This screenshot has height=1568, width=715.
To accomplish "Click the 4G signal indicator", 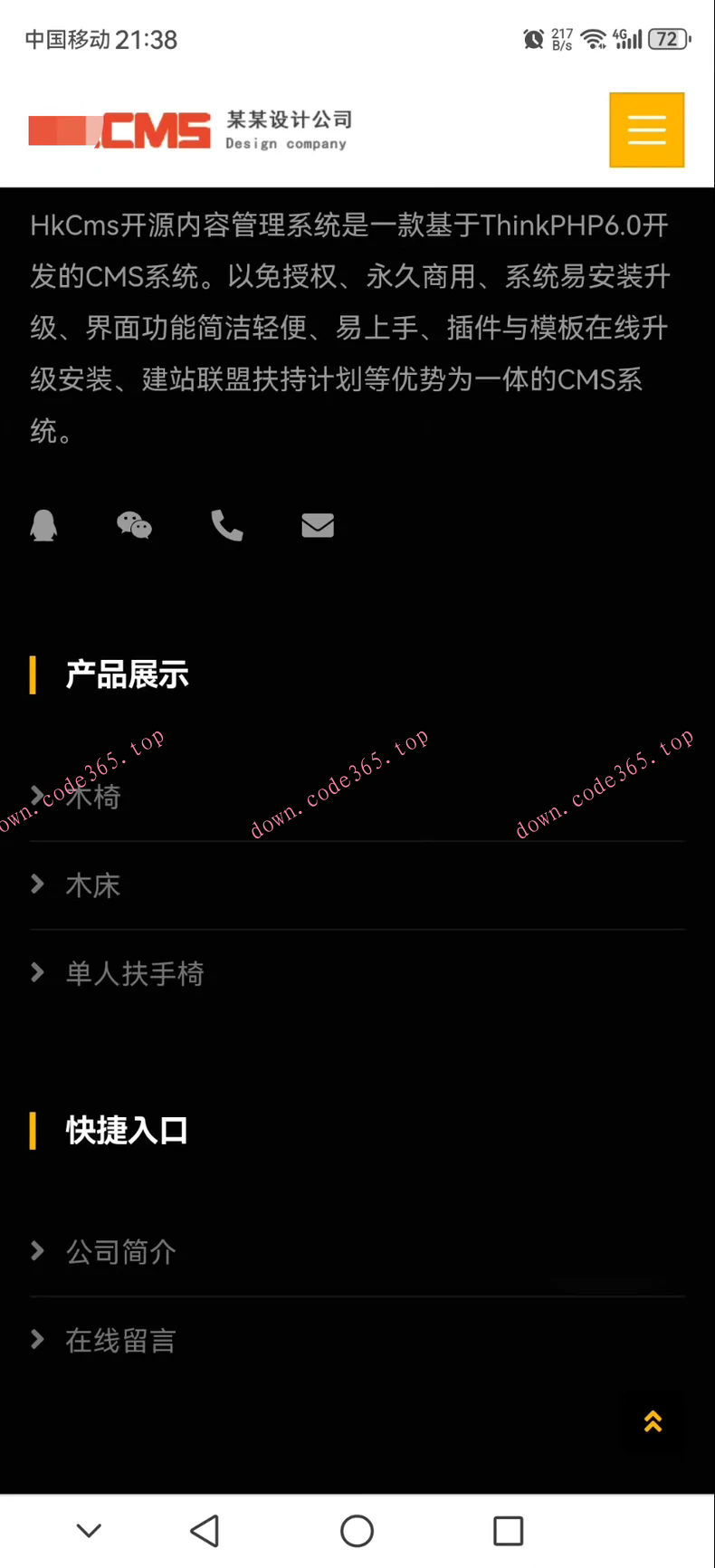I will coord(624,39).
